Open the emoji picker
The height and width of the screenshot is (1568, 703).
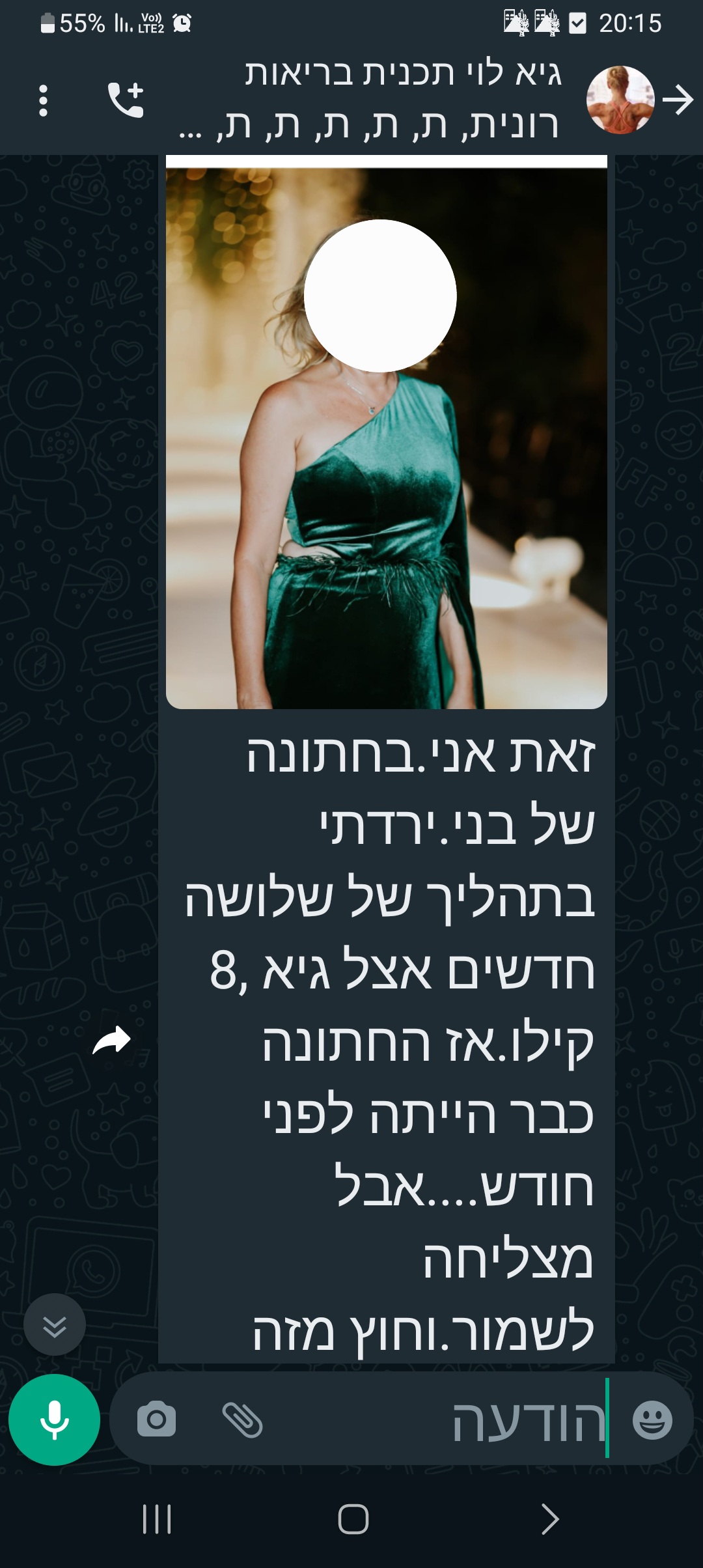(652, 1420)
